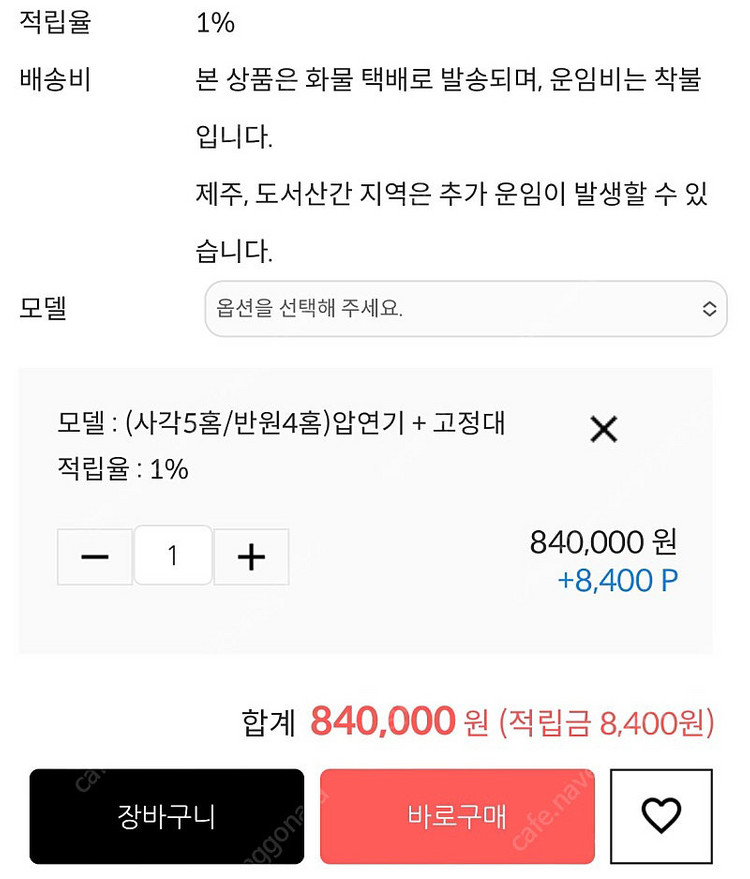The image size is (750, 879).
Task: Click the quantity input showing 1
Action: (172, 556)
